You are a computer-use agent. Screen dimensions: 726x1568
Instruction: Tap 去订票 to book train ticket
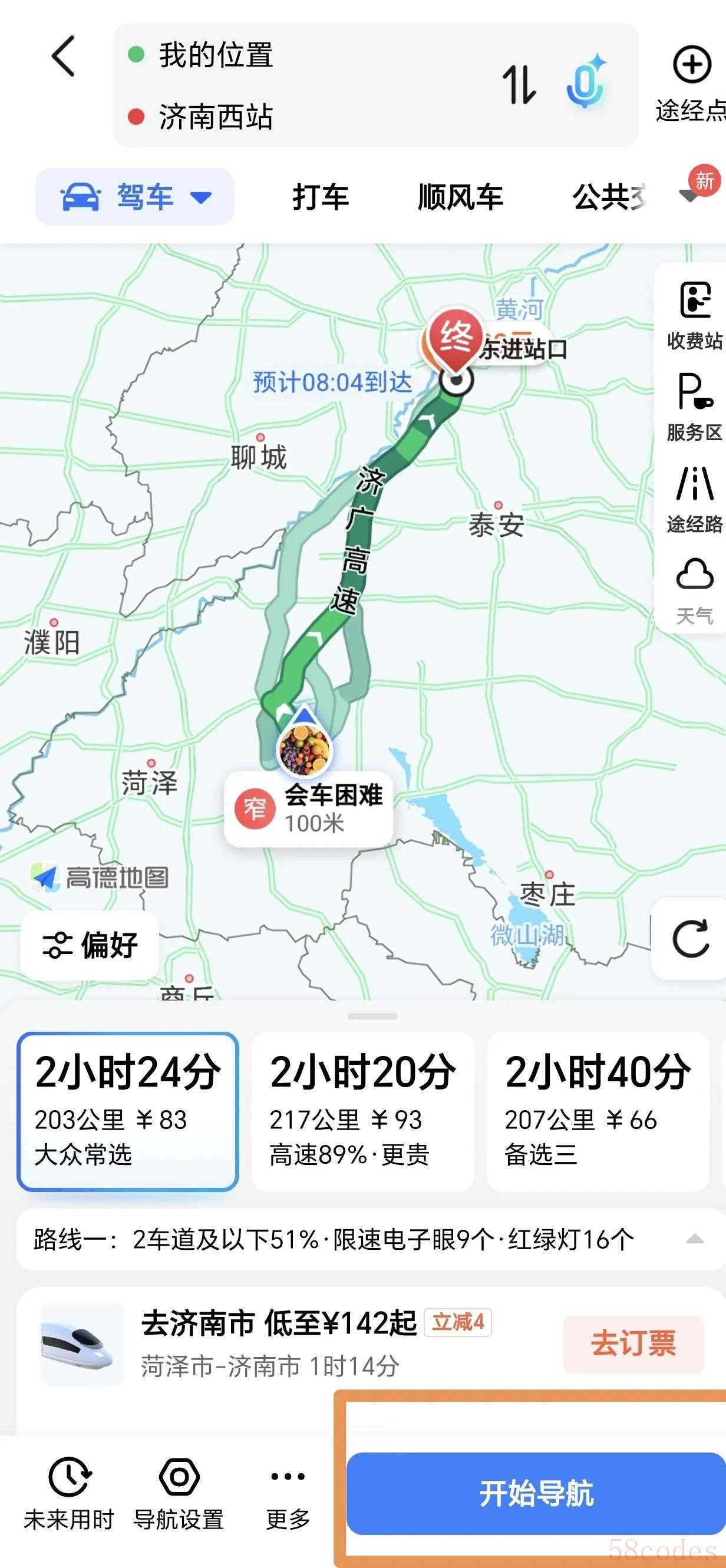[633, 1344]
